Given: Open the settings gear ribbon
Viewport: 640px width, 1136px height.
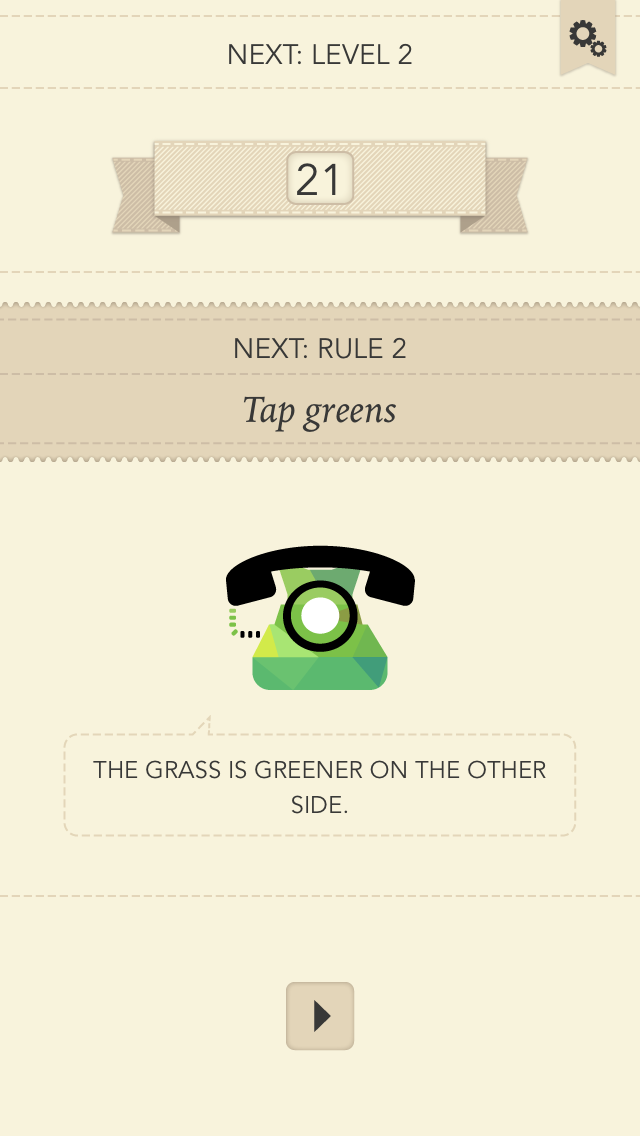Looking at the screenshot, I should coord(587,37).
